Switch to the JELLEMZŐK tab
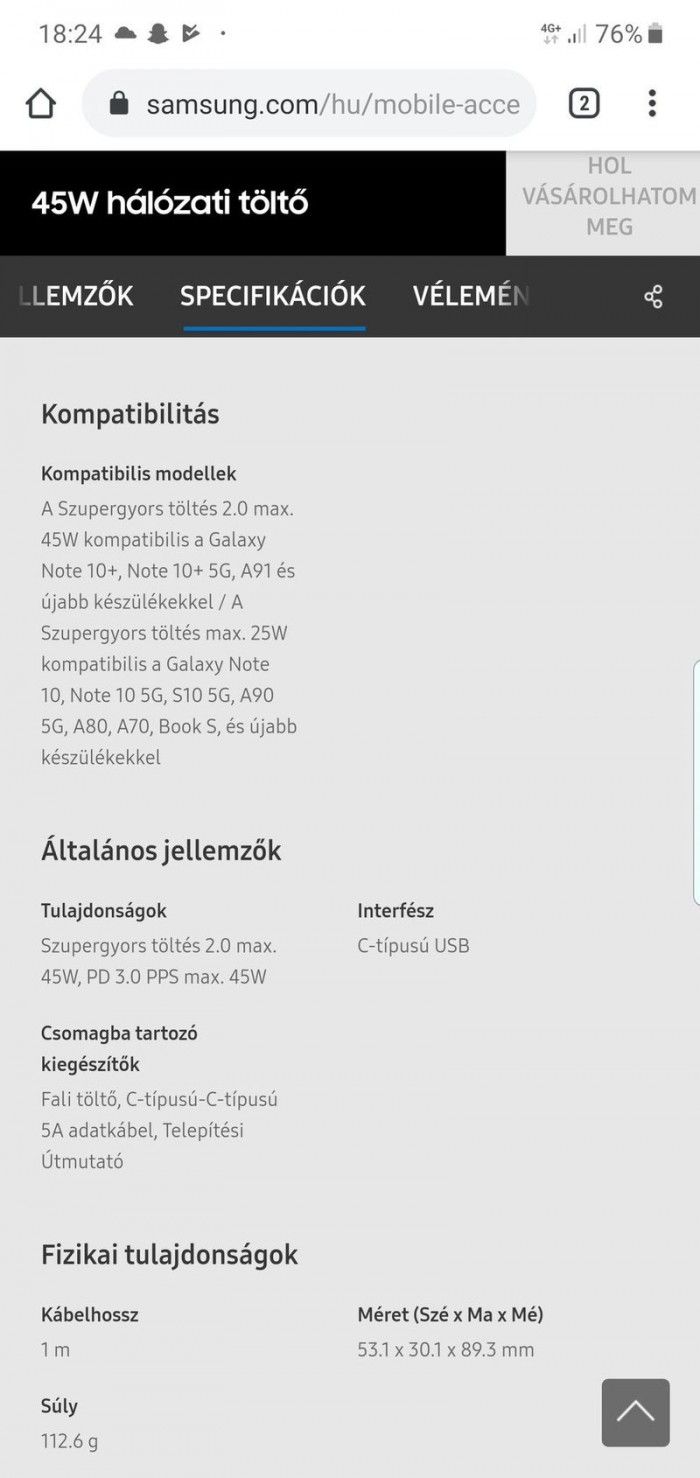 click(76, 296)
